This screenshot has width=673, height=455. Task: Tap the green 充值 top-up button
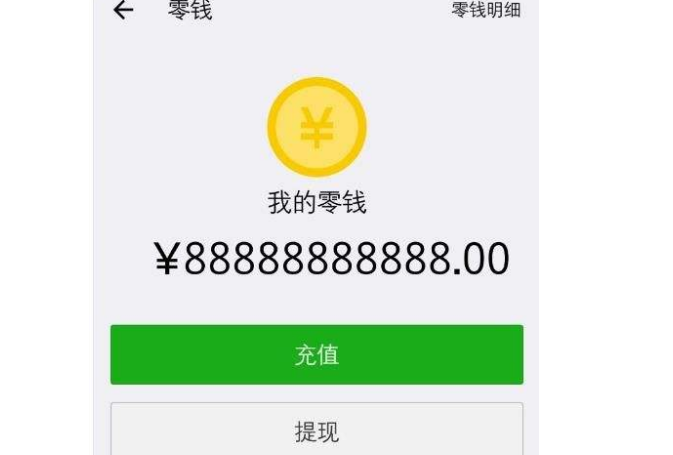point(316,355)
